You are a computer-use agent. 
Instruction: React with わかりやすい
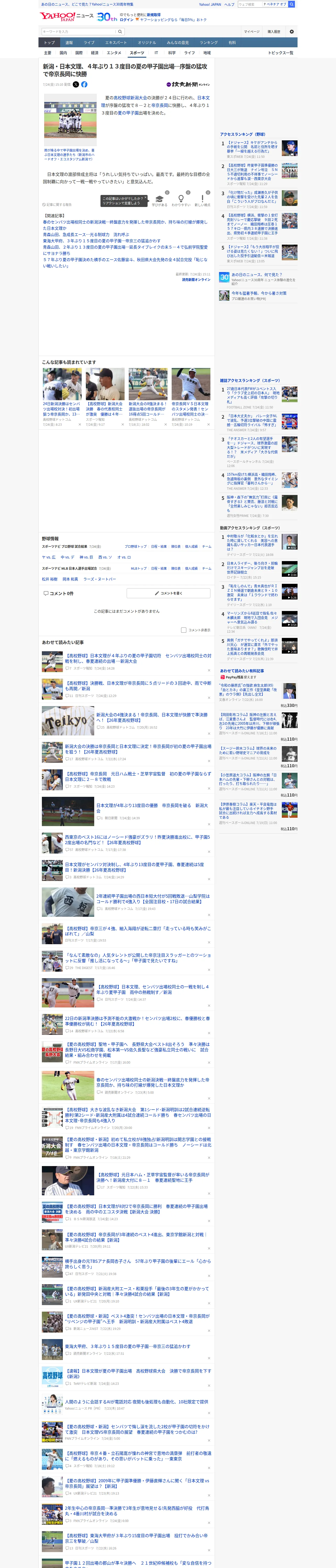click(181, 201)
